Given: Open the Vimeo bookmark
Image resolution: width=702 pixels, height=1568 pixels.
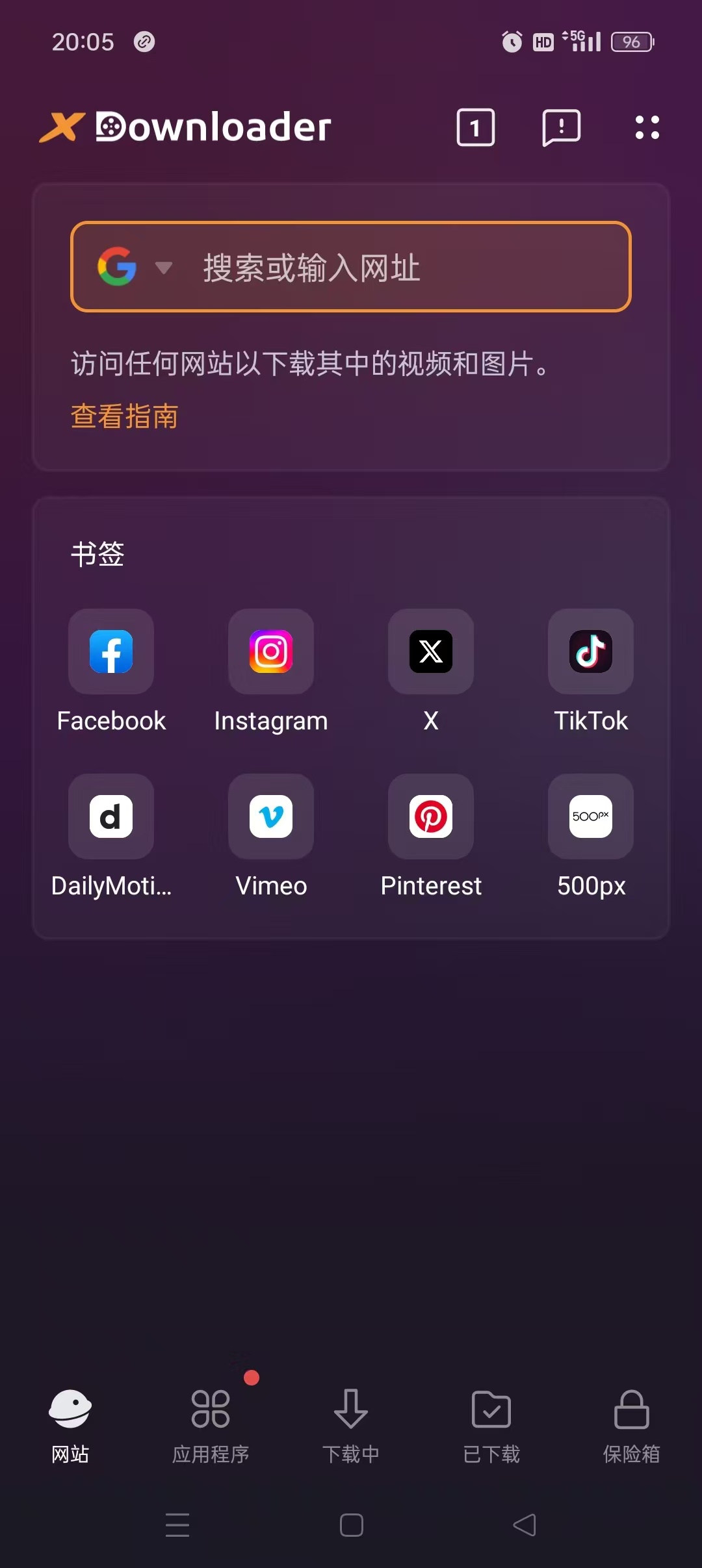Looking at the screenshot, I should [x=270, y=817].
